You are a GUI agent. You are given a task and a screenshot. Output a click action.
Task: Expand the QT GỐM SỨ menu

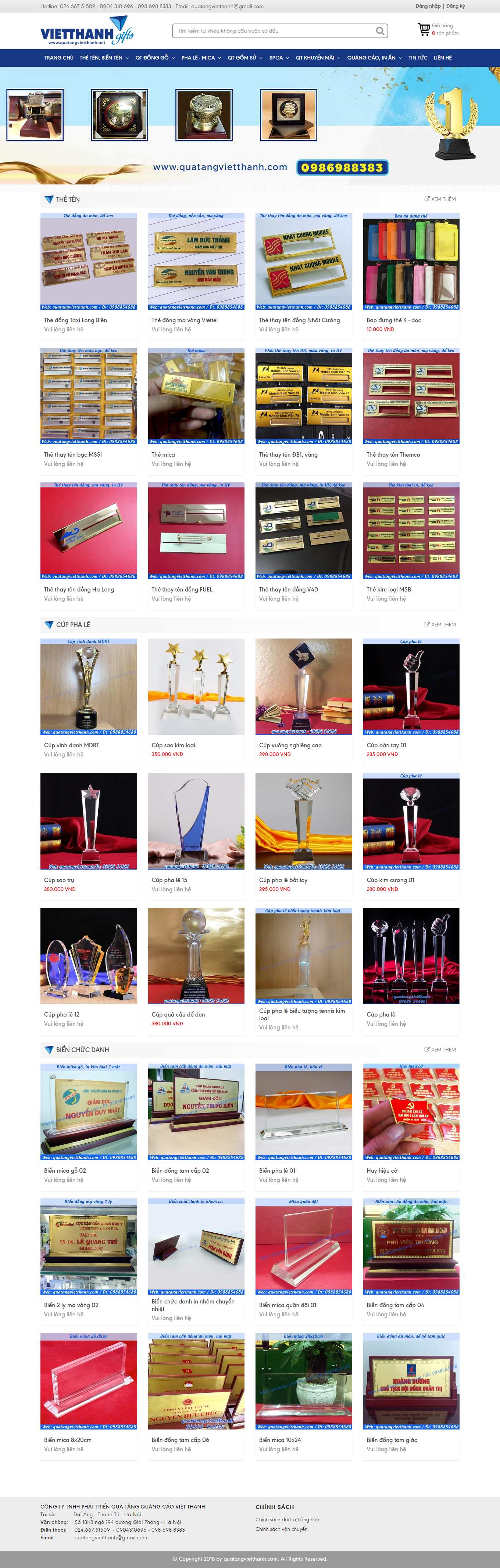pyautogui.click(x=245, y=58)
